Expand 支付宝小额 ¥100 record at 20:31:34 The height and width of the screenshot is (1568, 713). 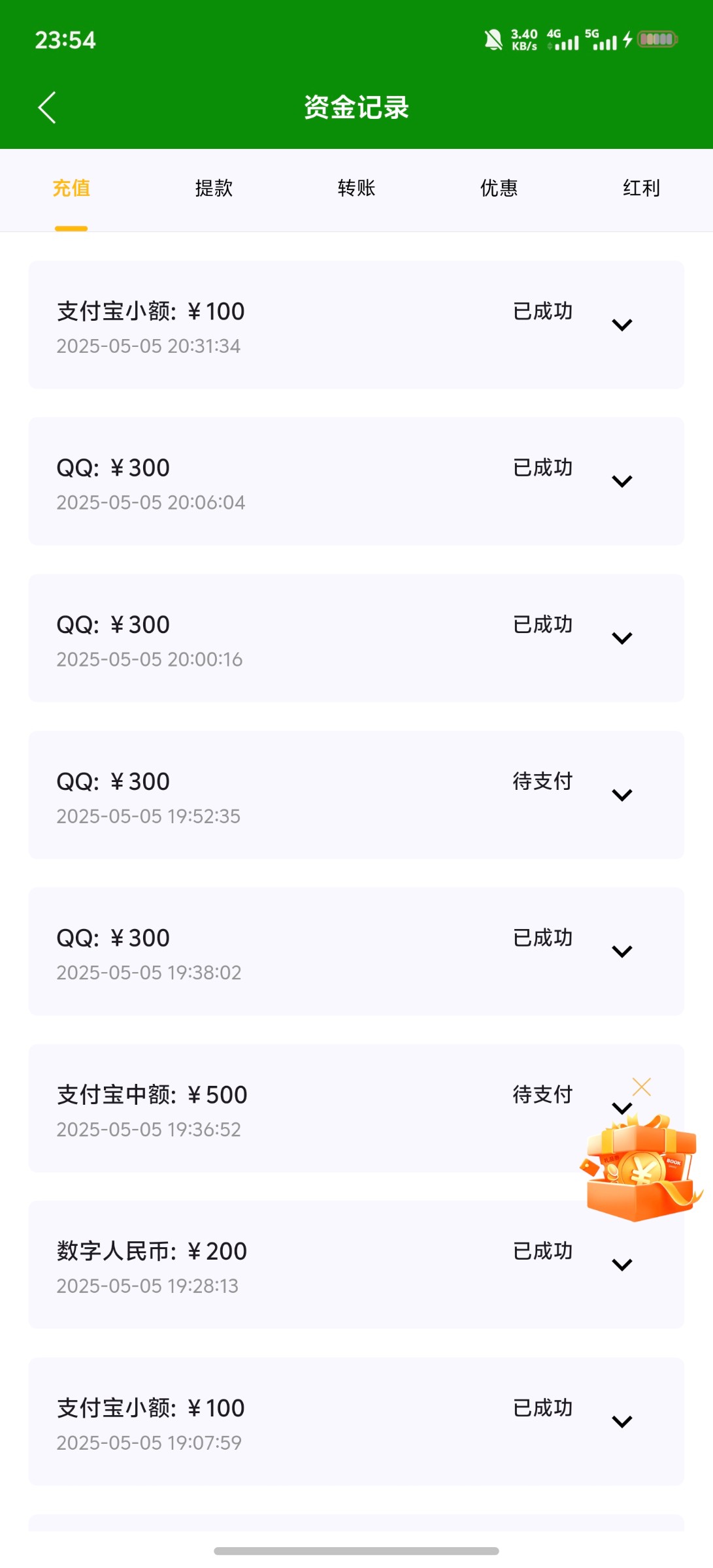pos(622,325)
